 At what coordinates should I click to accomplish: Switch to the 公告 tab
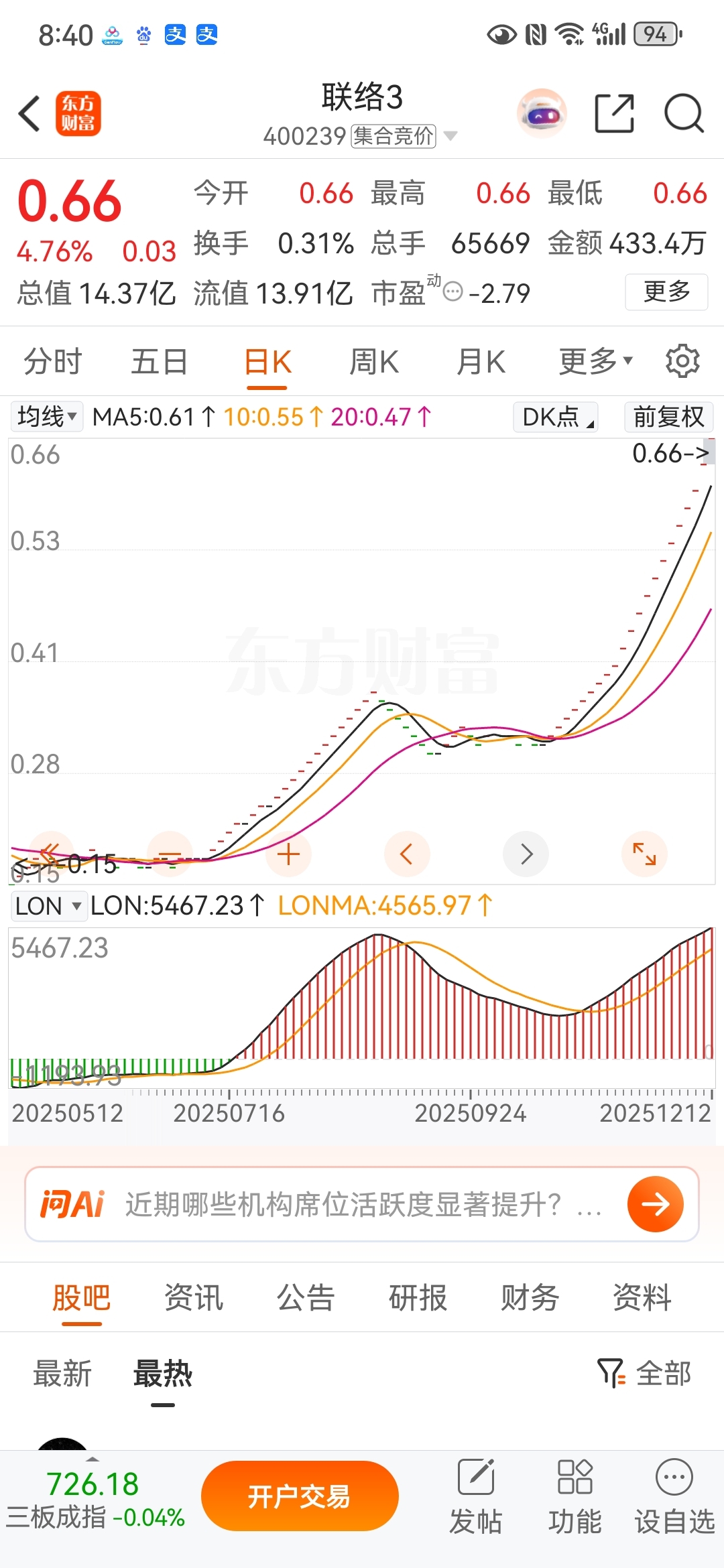click(x=305, y=1298)
